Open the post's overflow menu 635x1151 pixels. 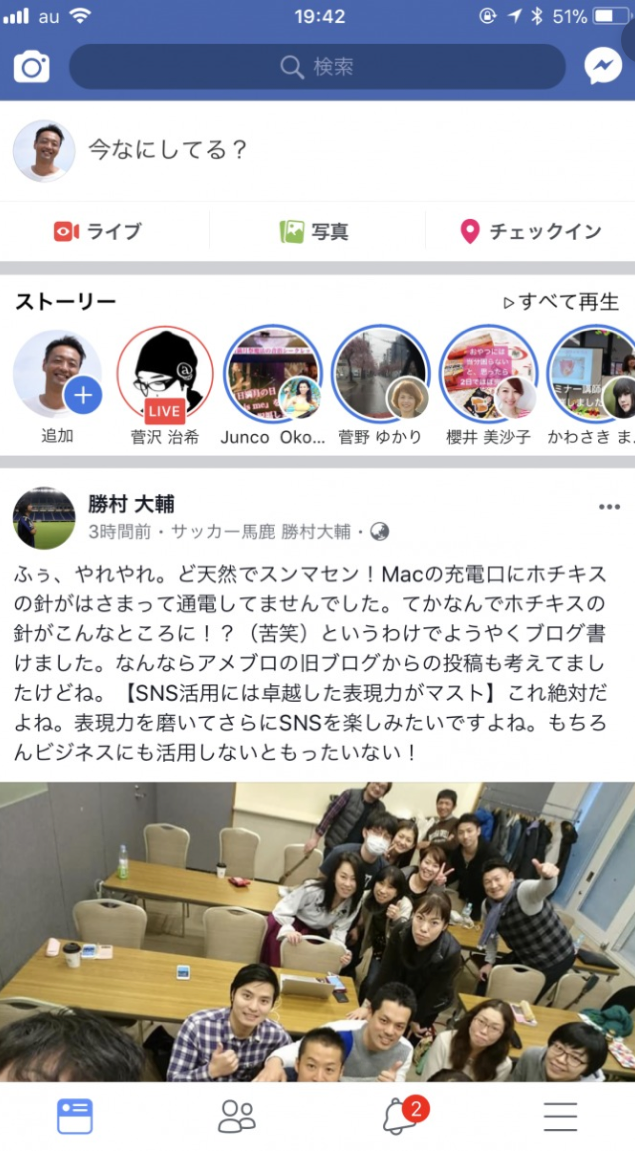coord(609,507)
